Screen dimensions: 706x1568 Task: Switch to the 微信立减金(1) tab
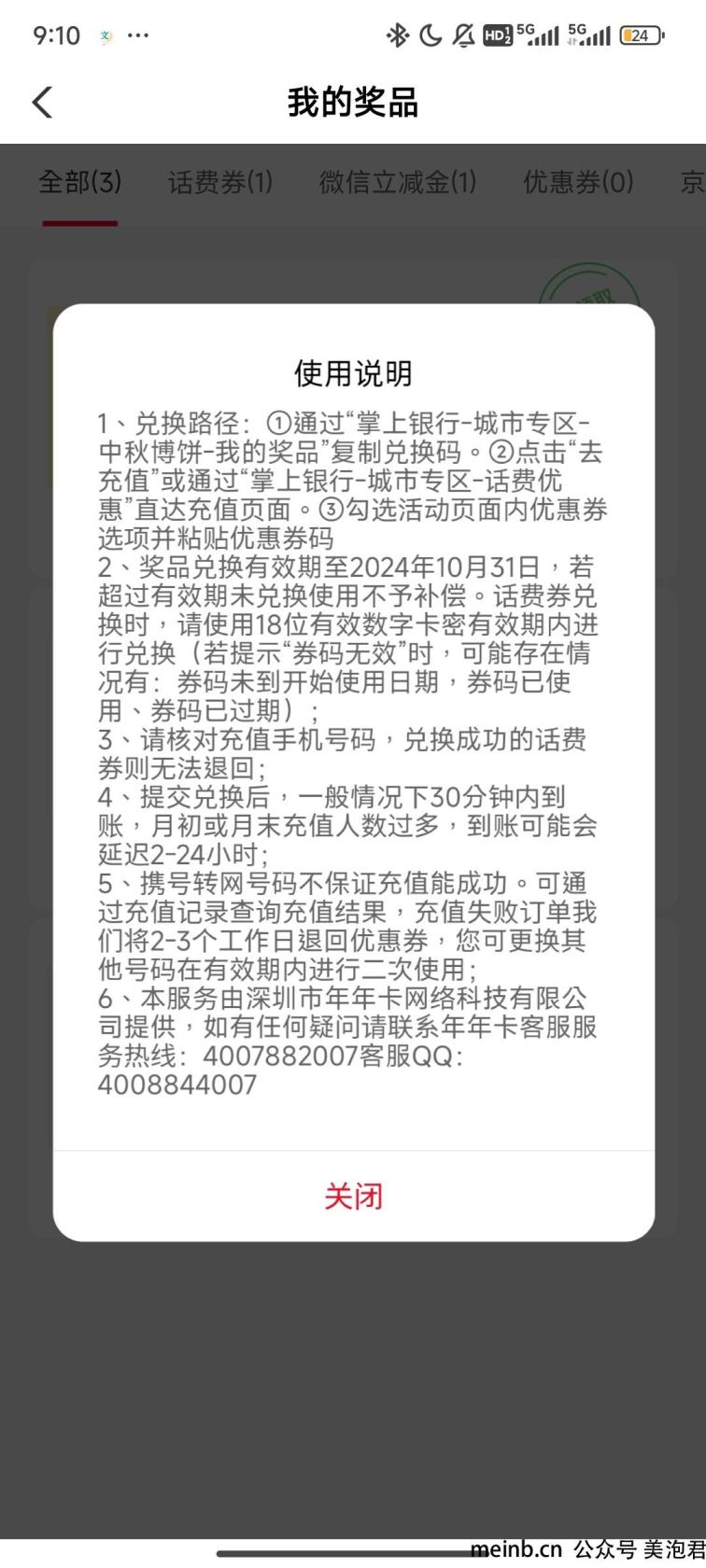pos(397,182)
